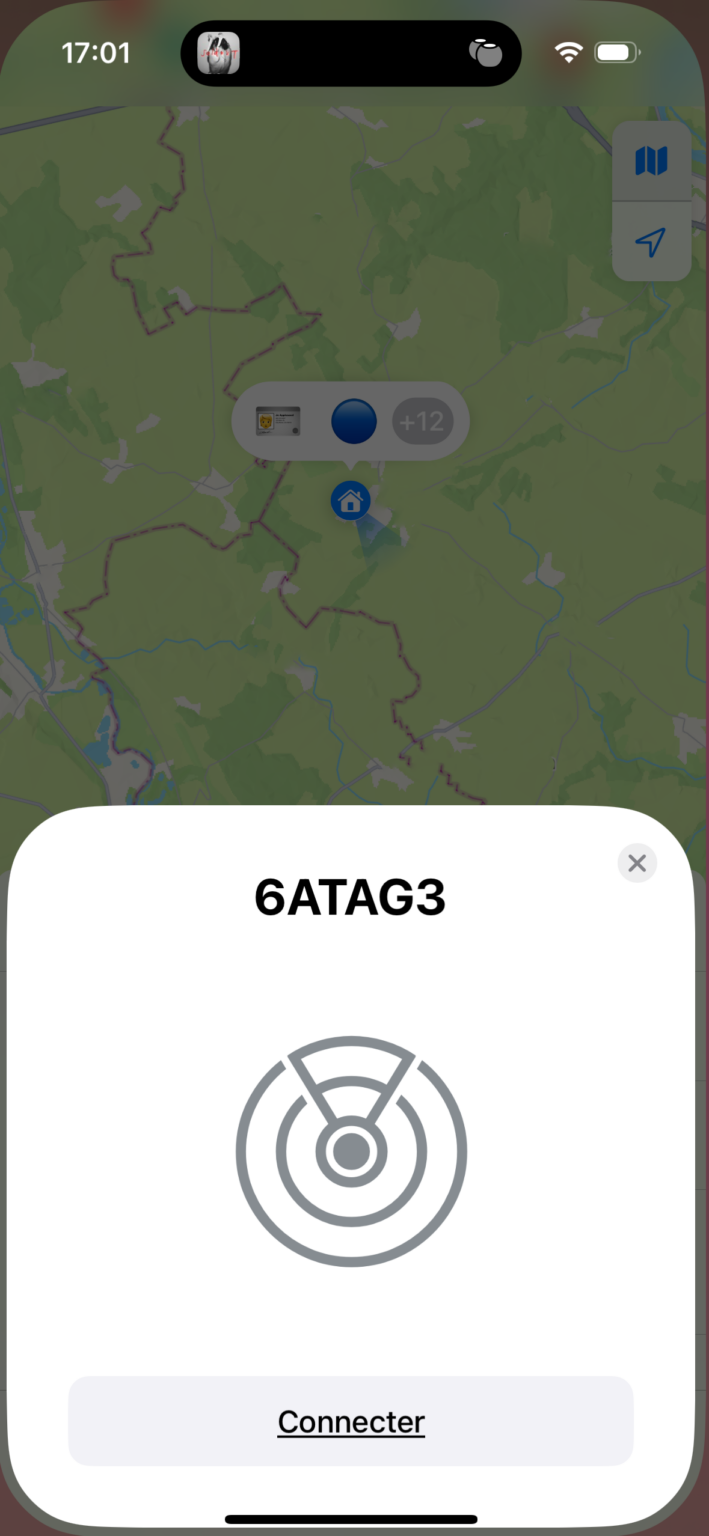This screenshot has height=1536, width=709.
Task: Open the +12 items cluster
Action: click(x=422, y=422)
